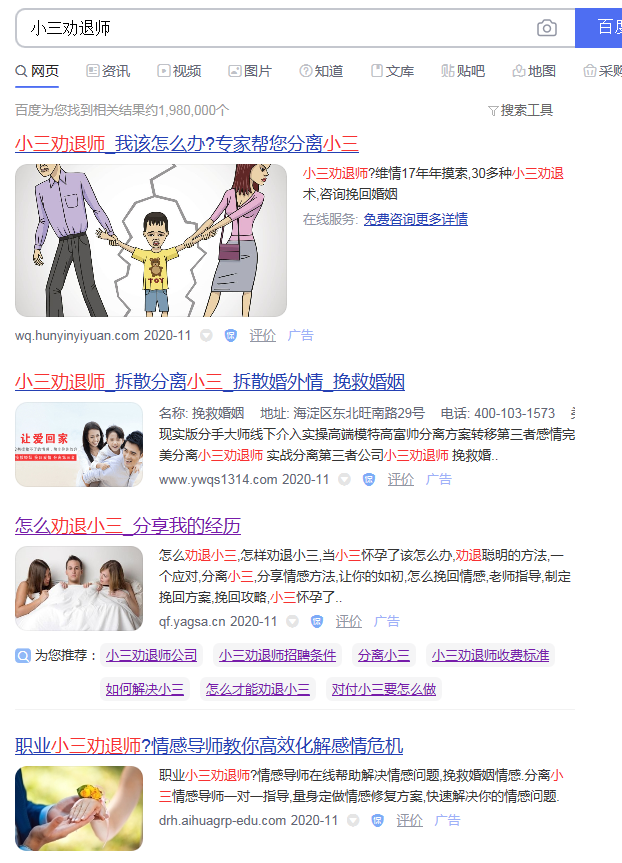This screenshot has height=863, width=622.
Task: Tap 免费咨询更多详情 link
Action: point(415,219)
